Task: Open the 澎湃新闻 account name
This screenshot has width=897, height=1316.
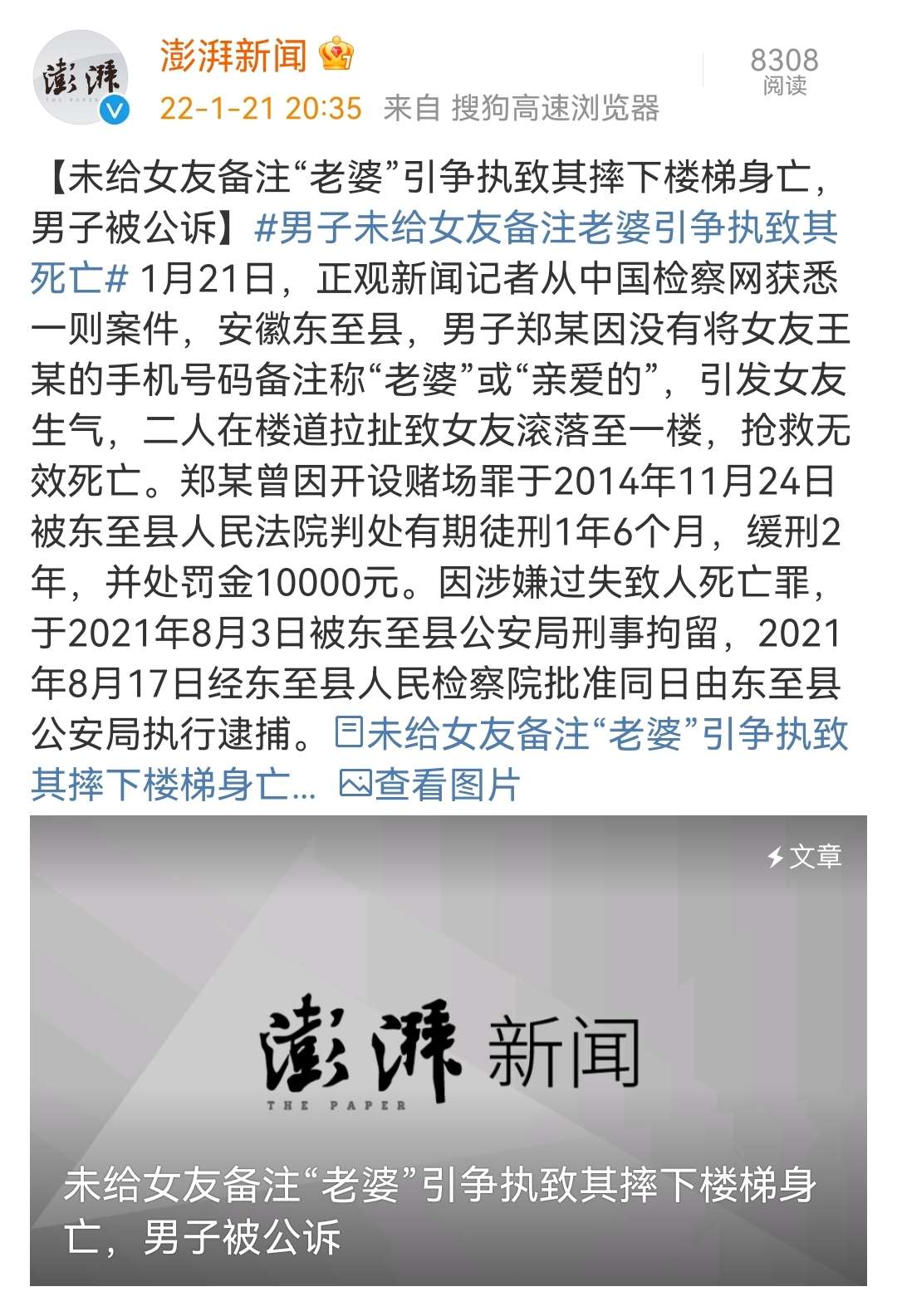Action: point(233,56)
